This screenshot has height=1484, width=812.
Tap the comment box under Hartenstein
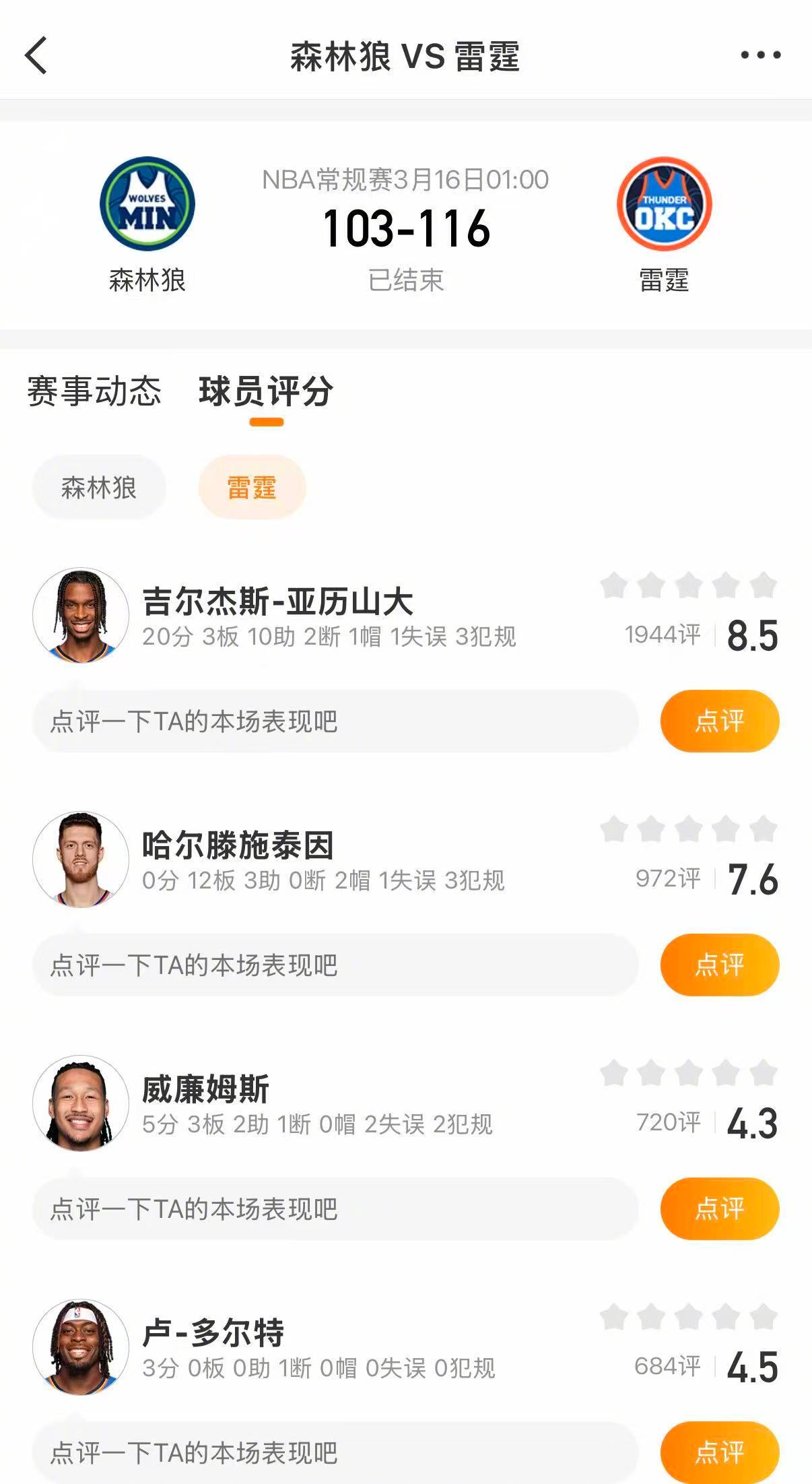[337, 965]
